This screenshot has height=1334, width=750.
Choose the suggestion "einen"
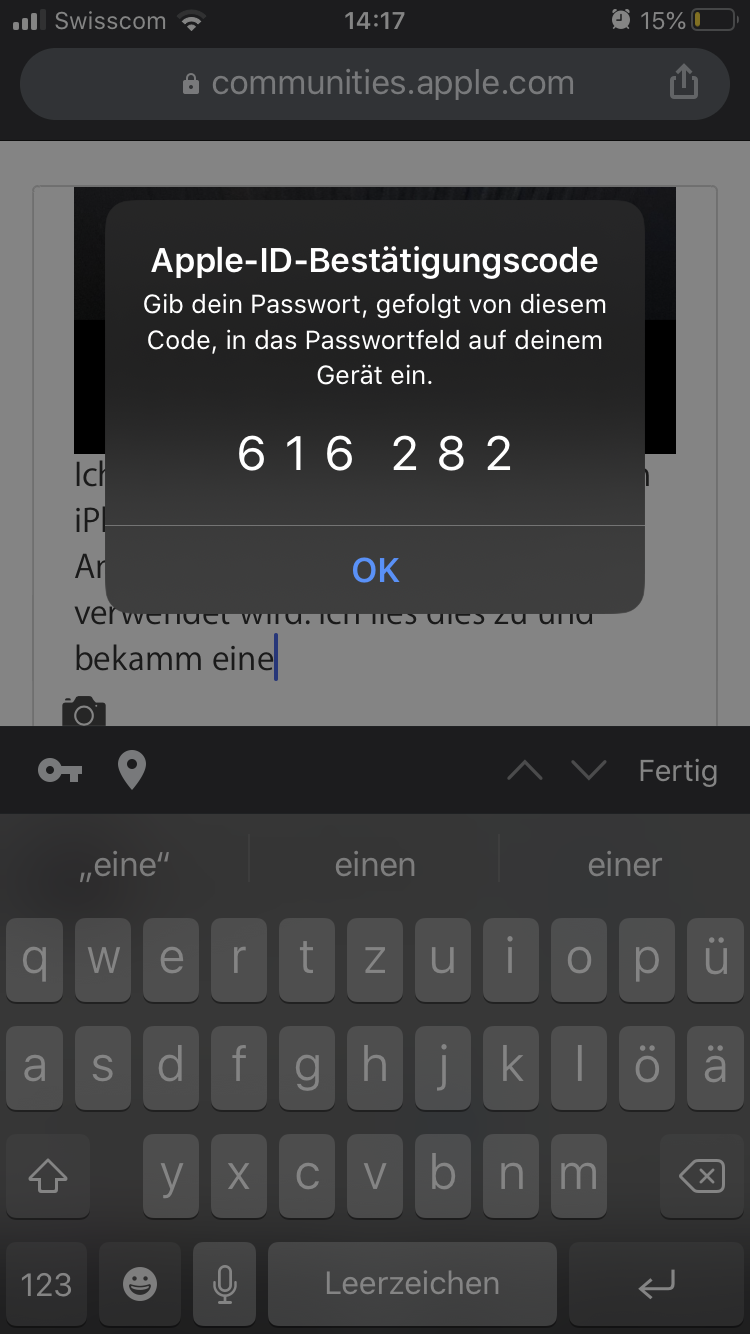(x=375, y=864)
